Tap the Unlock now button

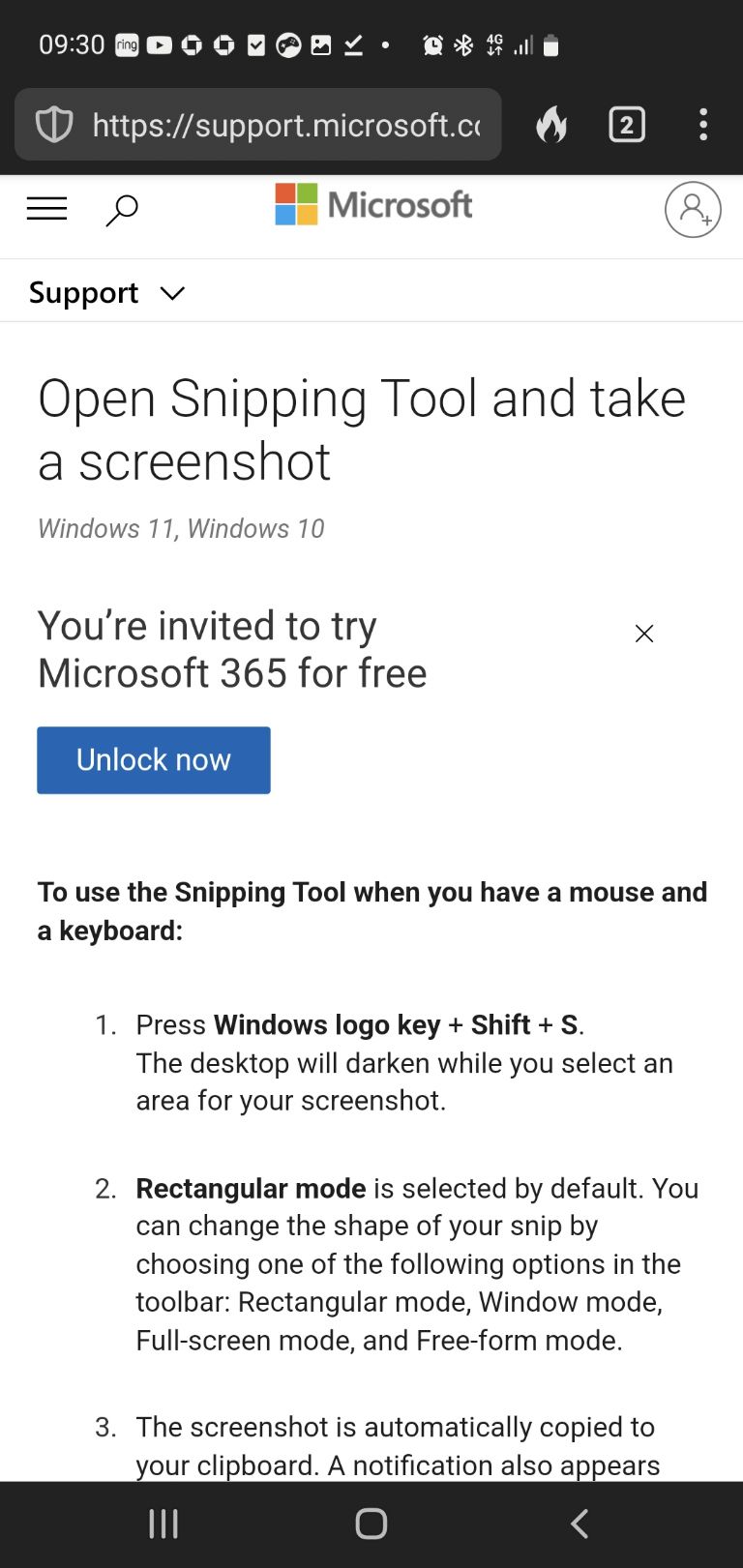pyautogui.click(x=154, y=760)
